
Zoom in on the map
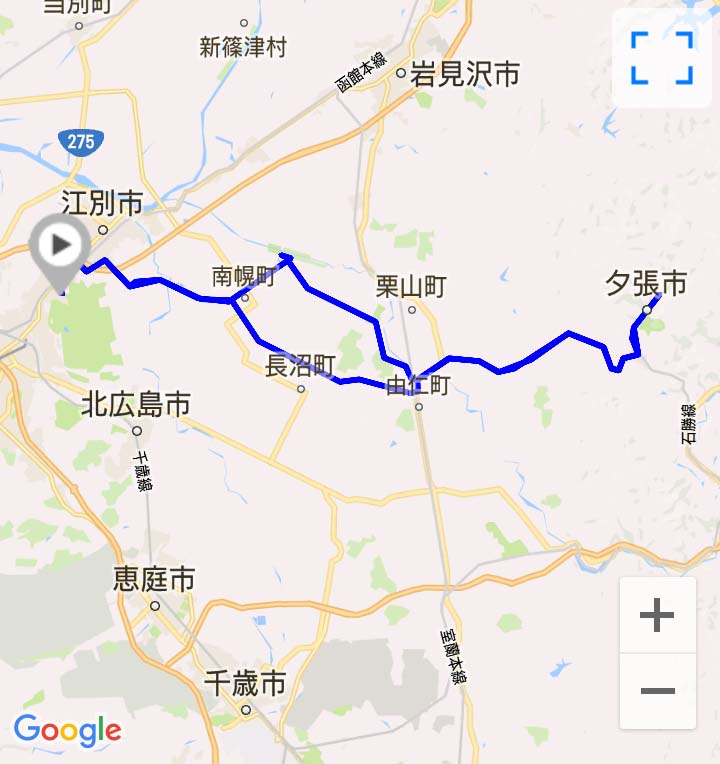click(x=657, y=615)
